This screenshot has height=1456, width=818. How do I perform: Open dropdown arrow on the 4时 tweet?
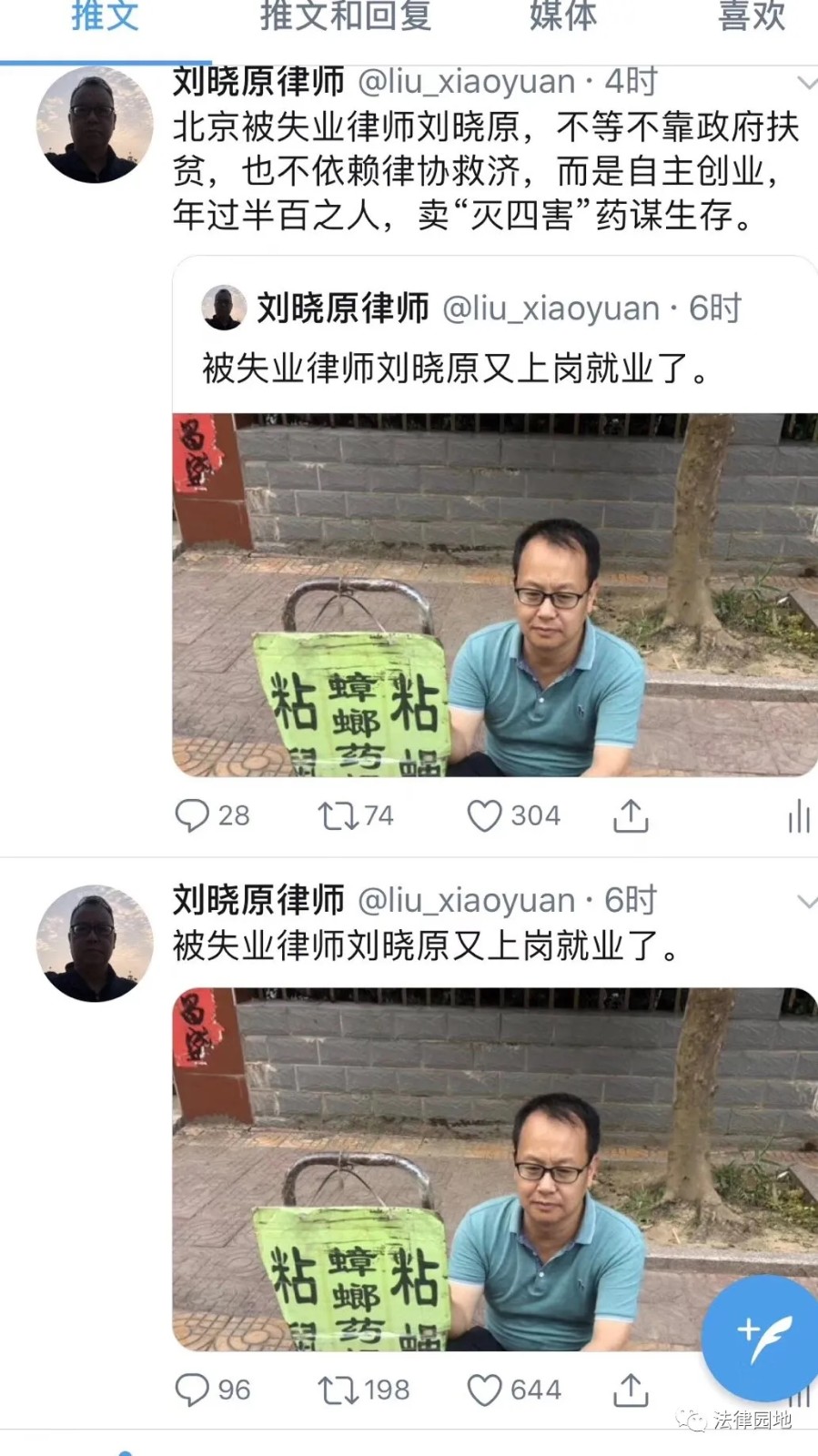(x=806, y=83)
